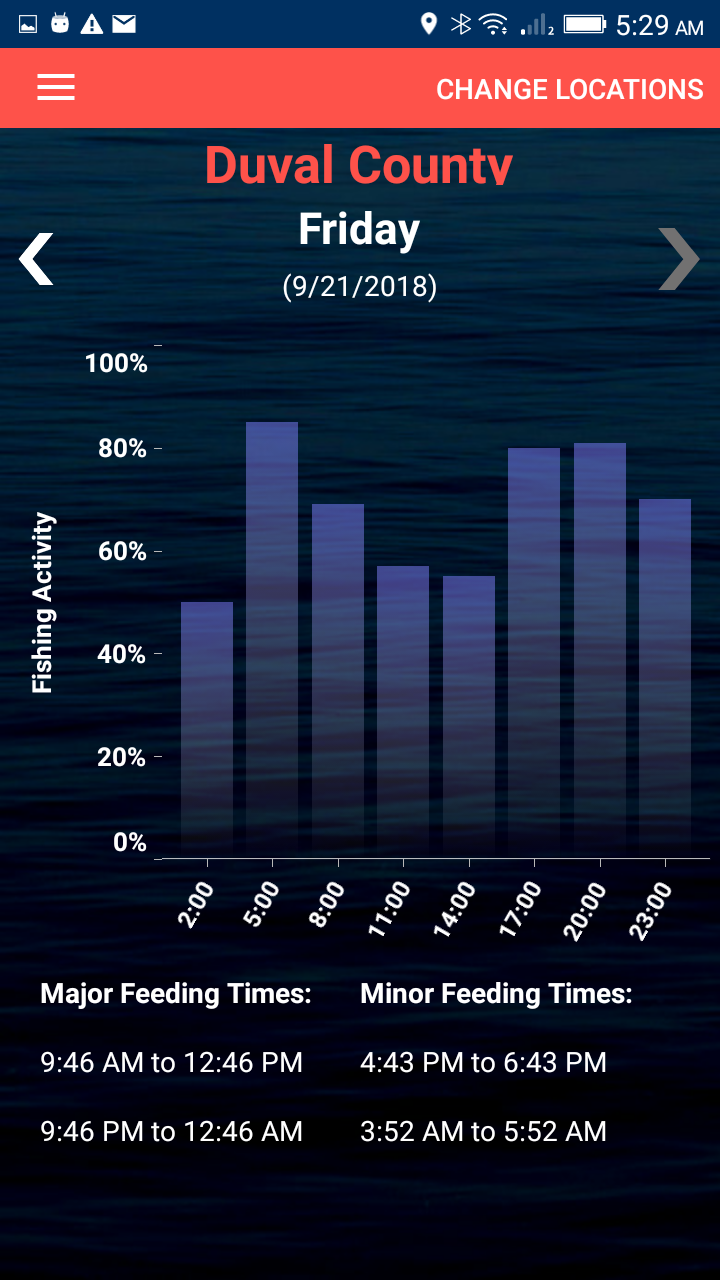Select the Friday date heading
Image resolution: width=720 pixels, height=1280 pixels.
tap(357, 229)
